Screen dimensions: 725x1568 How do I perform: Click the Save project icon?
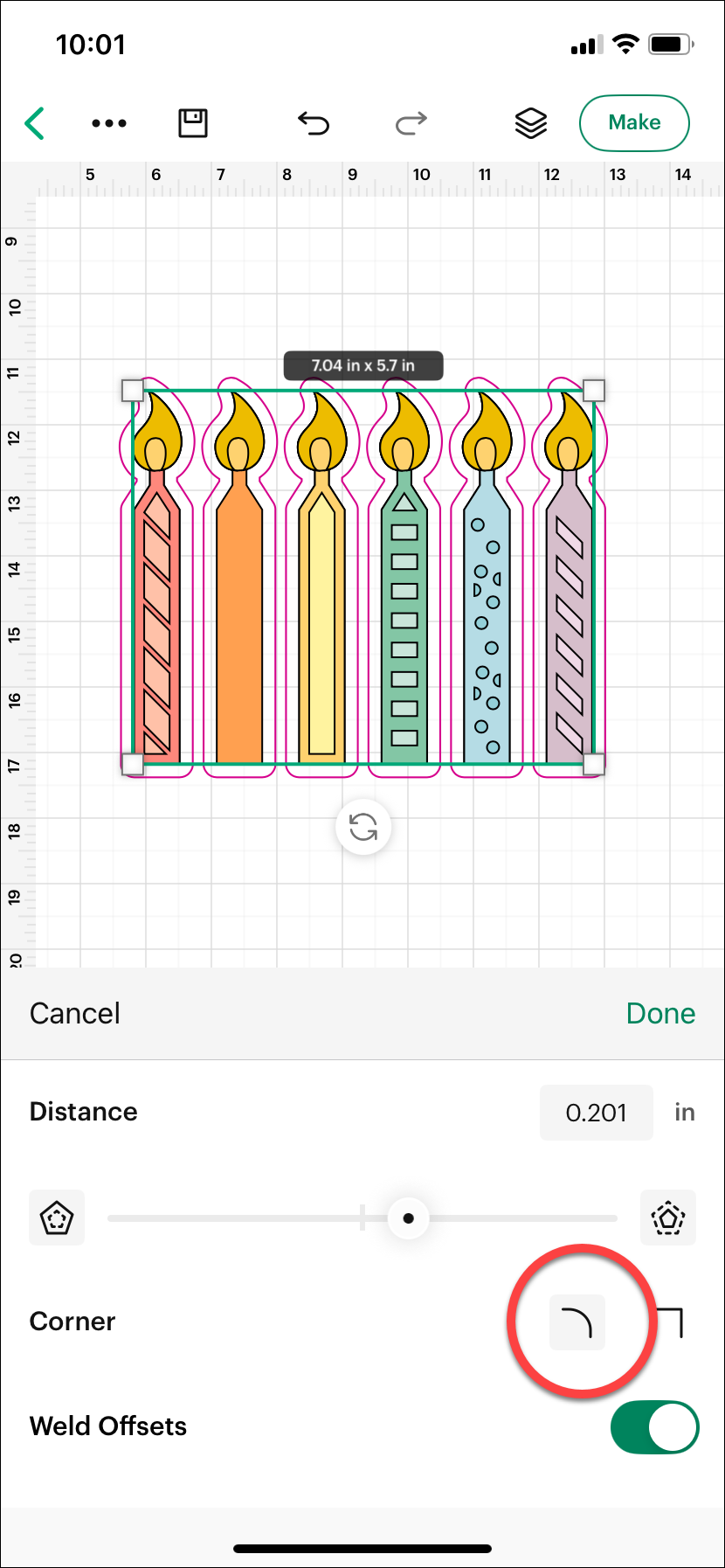(193, 123)
